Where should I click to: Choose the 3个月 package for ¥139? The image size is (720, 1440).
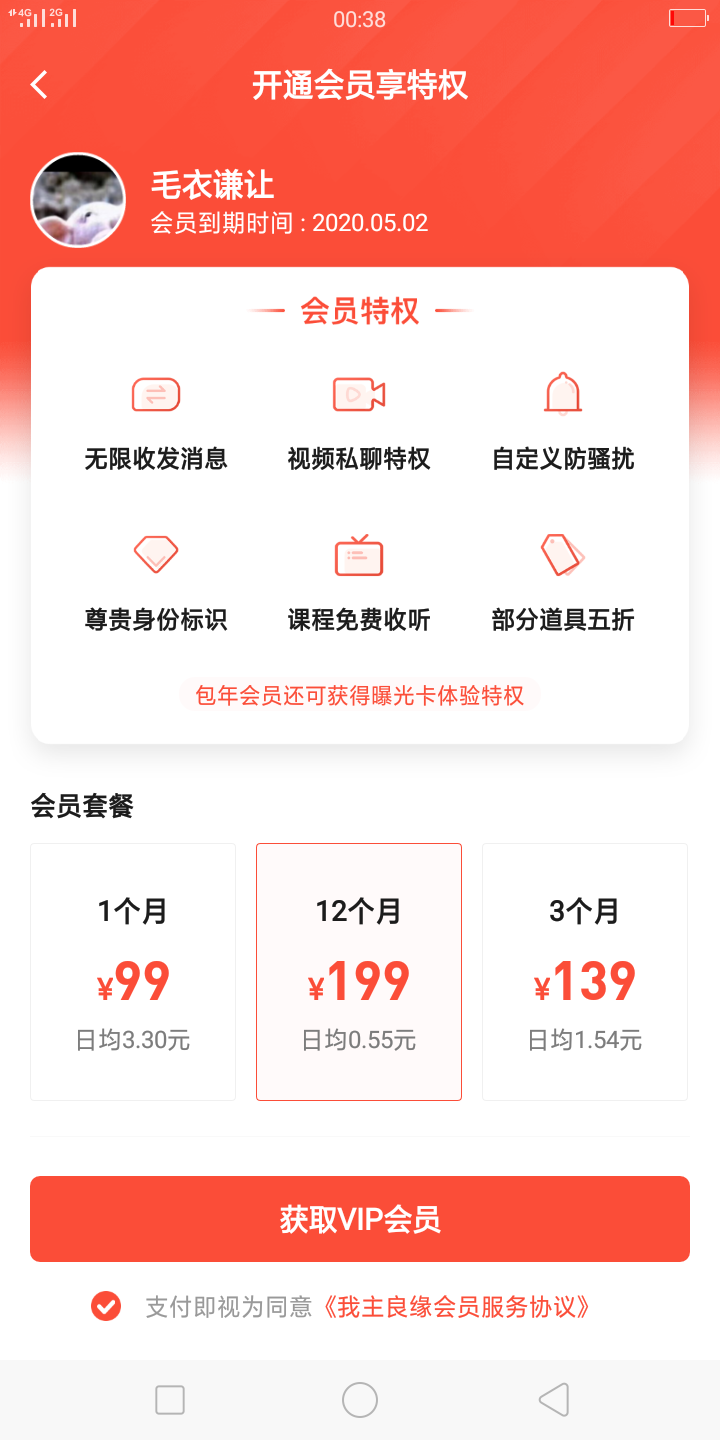pos(585,972)
